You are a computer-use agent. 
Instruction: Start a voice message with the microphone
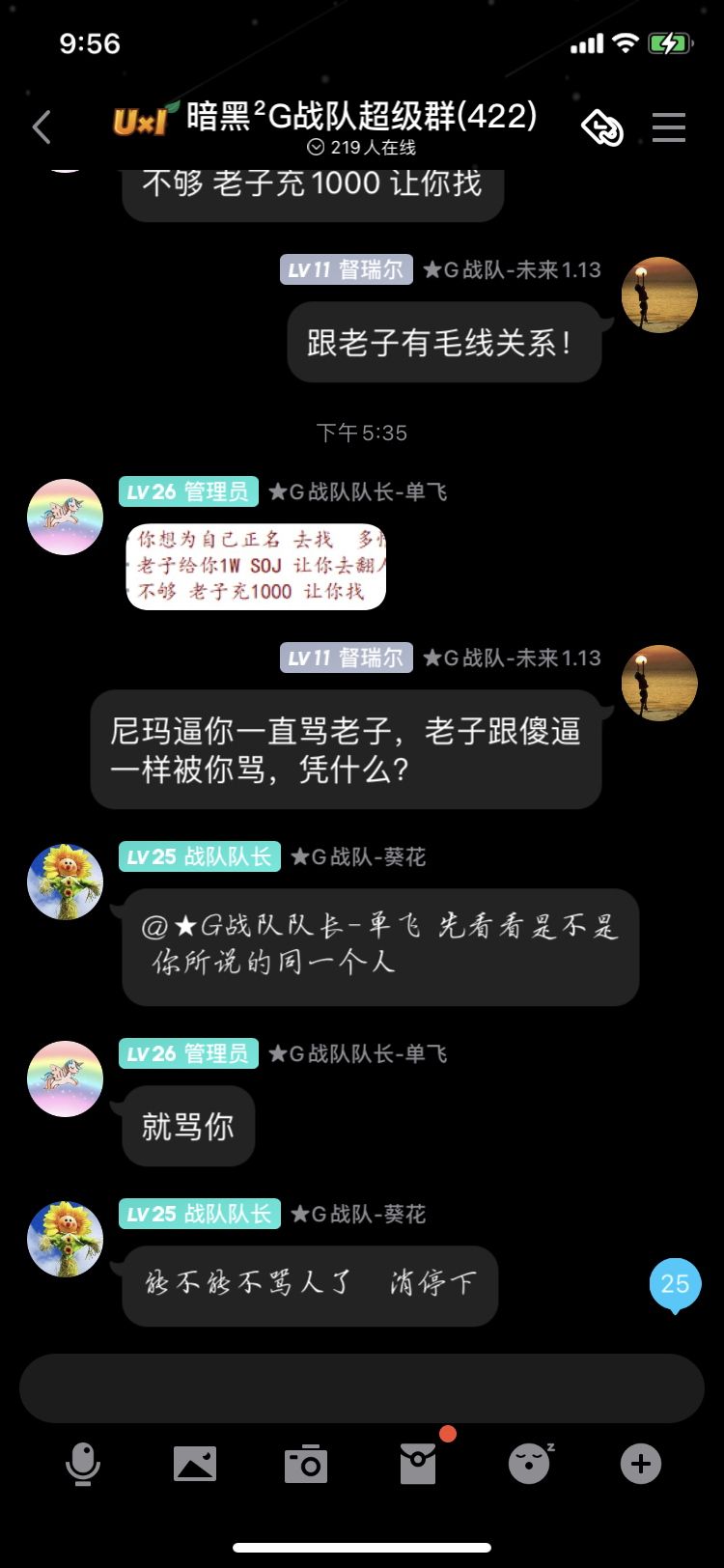83,1464
